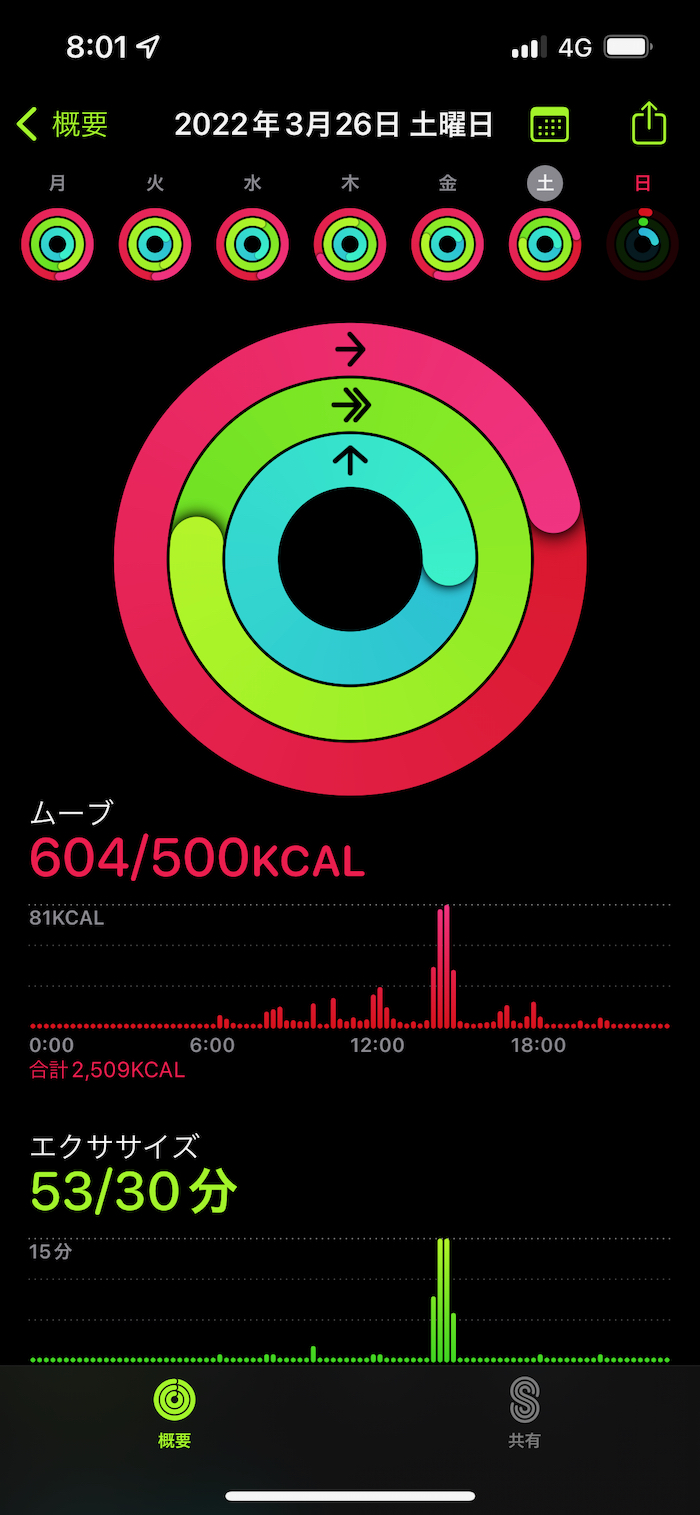Select Wednesday (水) activity rings
This screenshot has width=700, height=1515.
[252, 244]
